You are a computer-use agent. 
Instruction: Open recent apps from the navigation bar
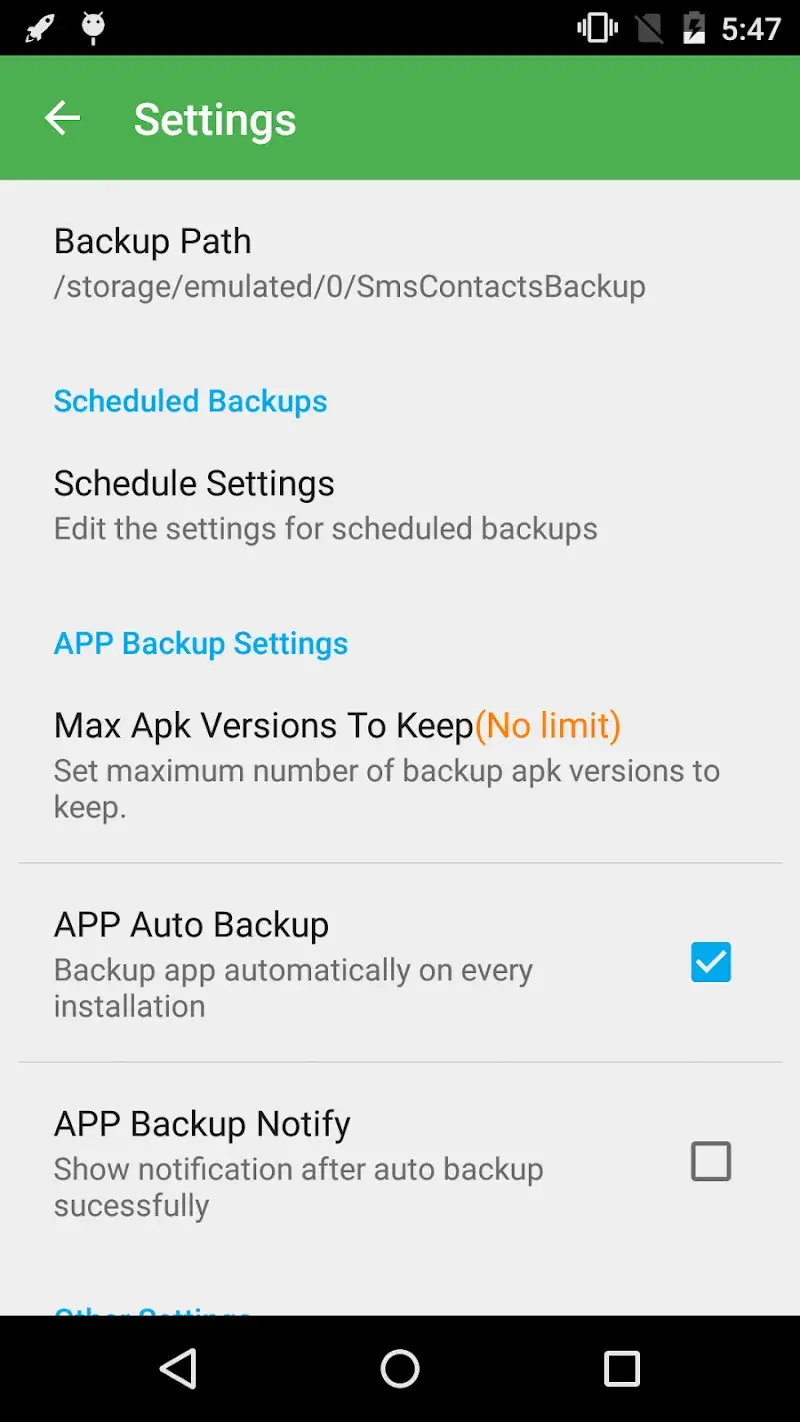[621, 1369]
